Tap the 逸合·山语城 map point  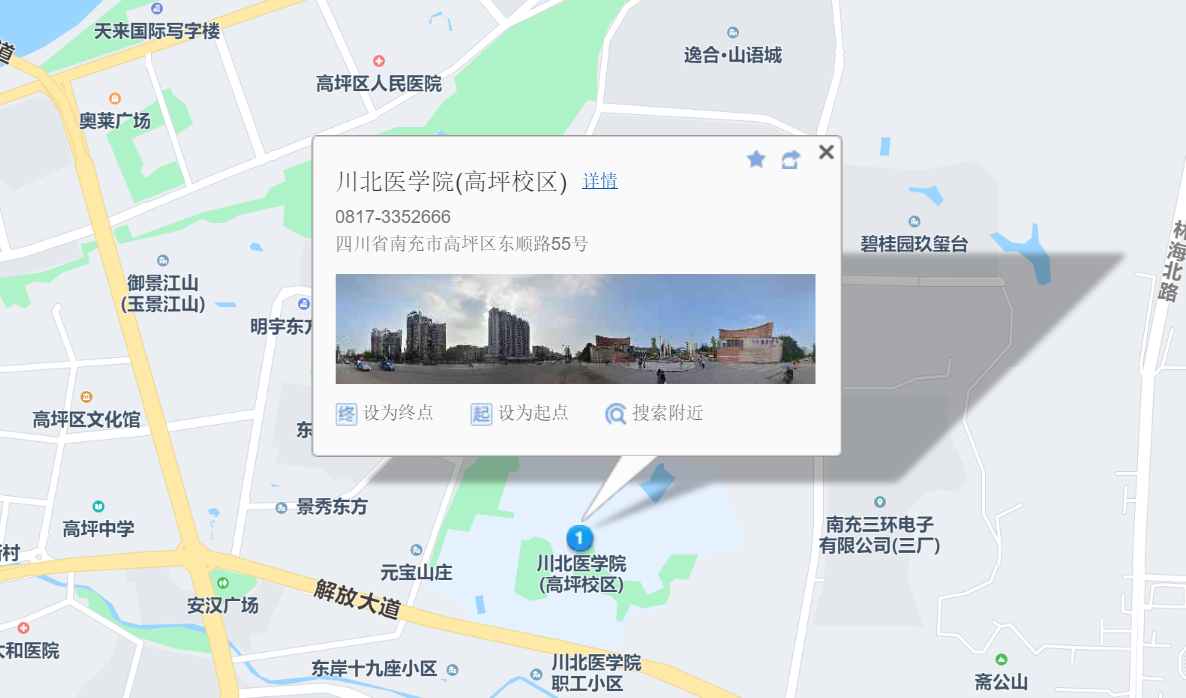click(732, 54)
